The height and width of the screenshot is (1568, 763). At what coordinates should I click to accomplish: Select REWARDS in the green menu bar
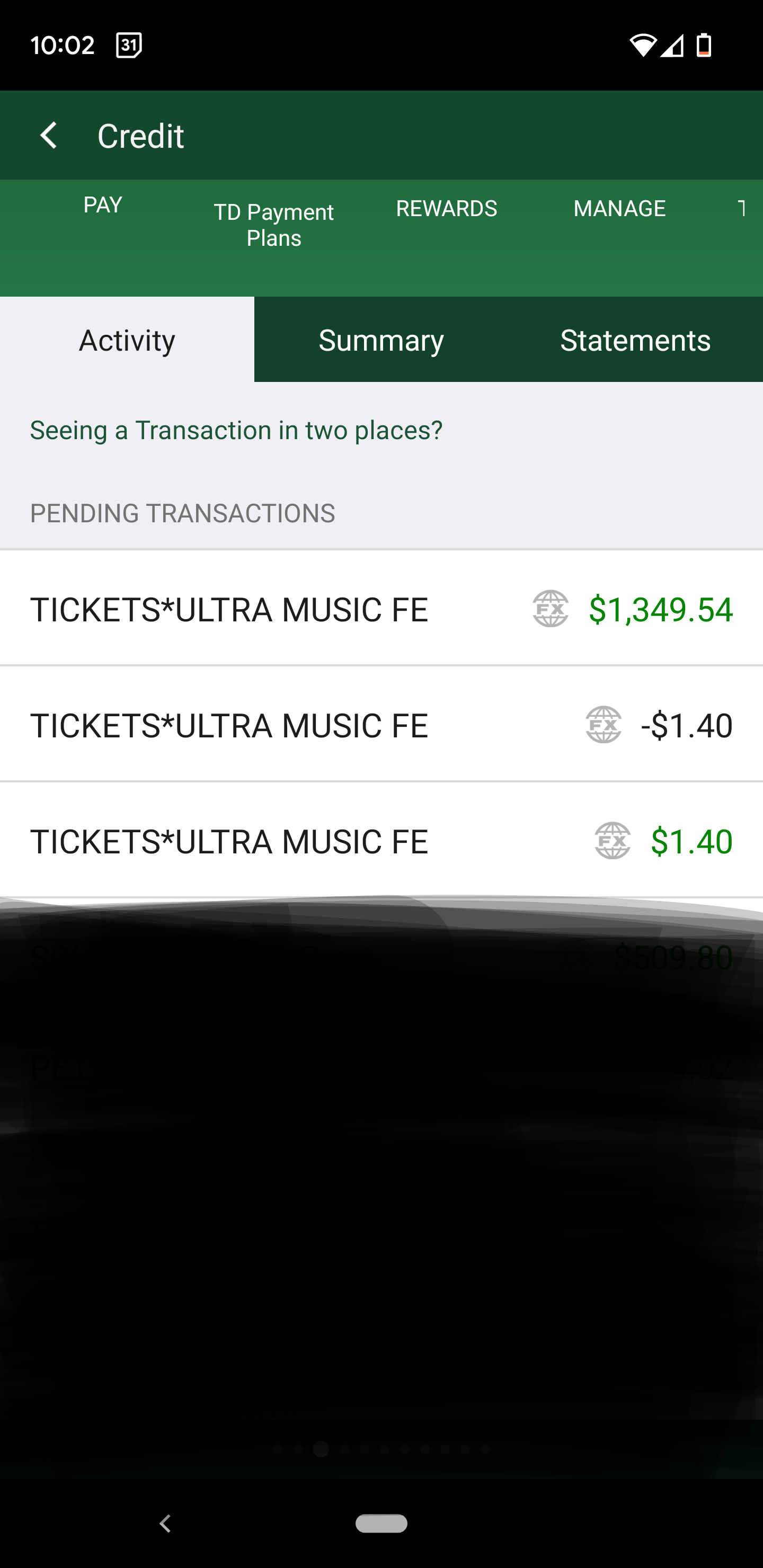pos(447,208)
